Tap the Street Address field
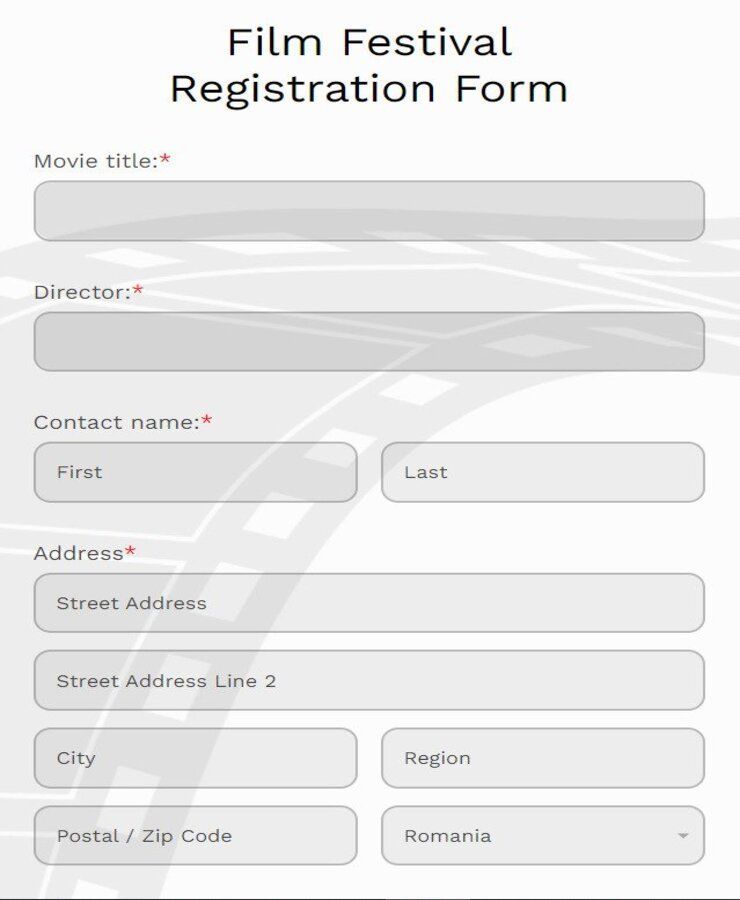The height and width of the screenshot is (900, 740). click(369, 603)
